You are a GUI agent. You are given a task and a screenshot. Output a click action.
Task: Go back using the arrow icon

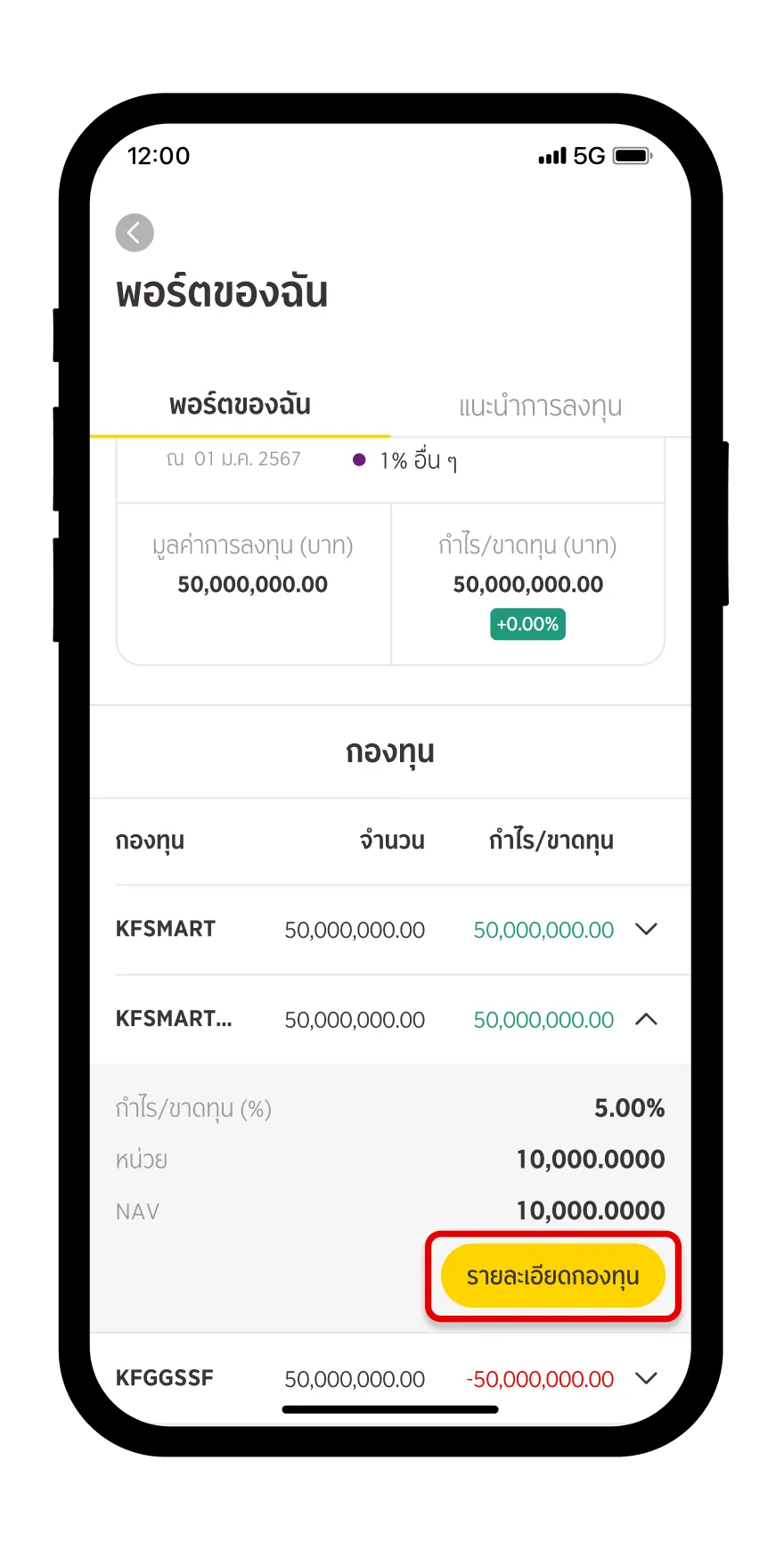[135, 233]
